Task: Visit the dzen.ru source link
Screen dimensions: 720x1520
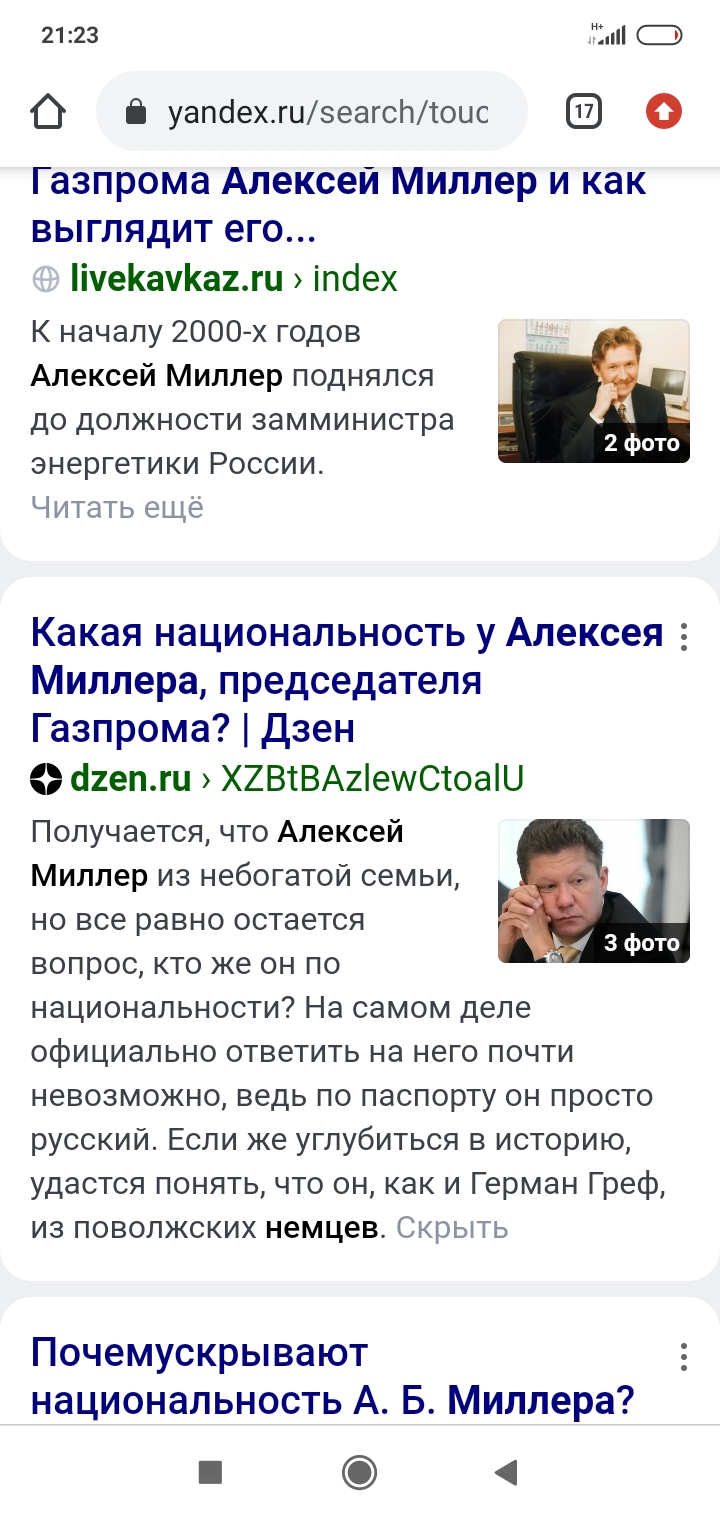Action: 130,779
